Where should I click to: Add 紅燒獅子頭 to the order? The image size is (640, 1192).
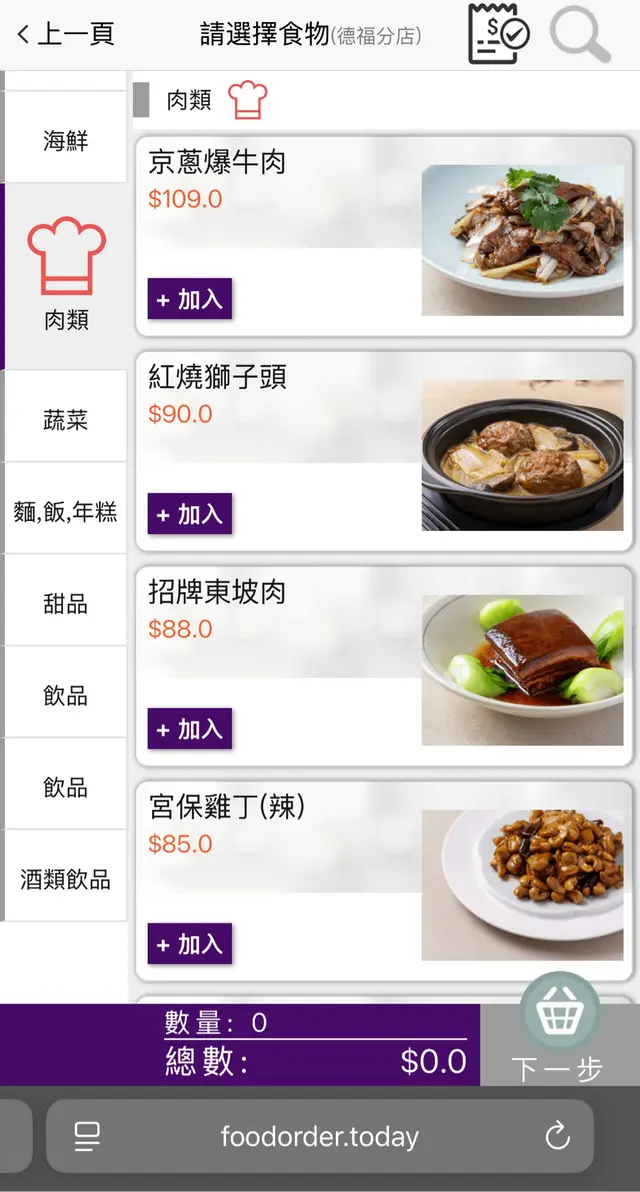click(190, 514)
